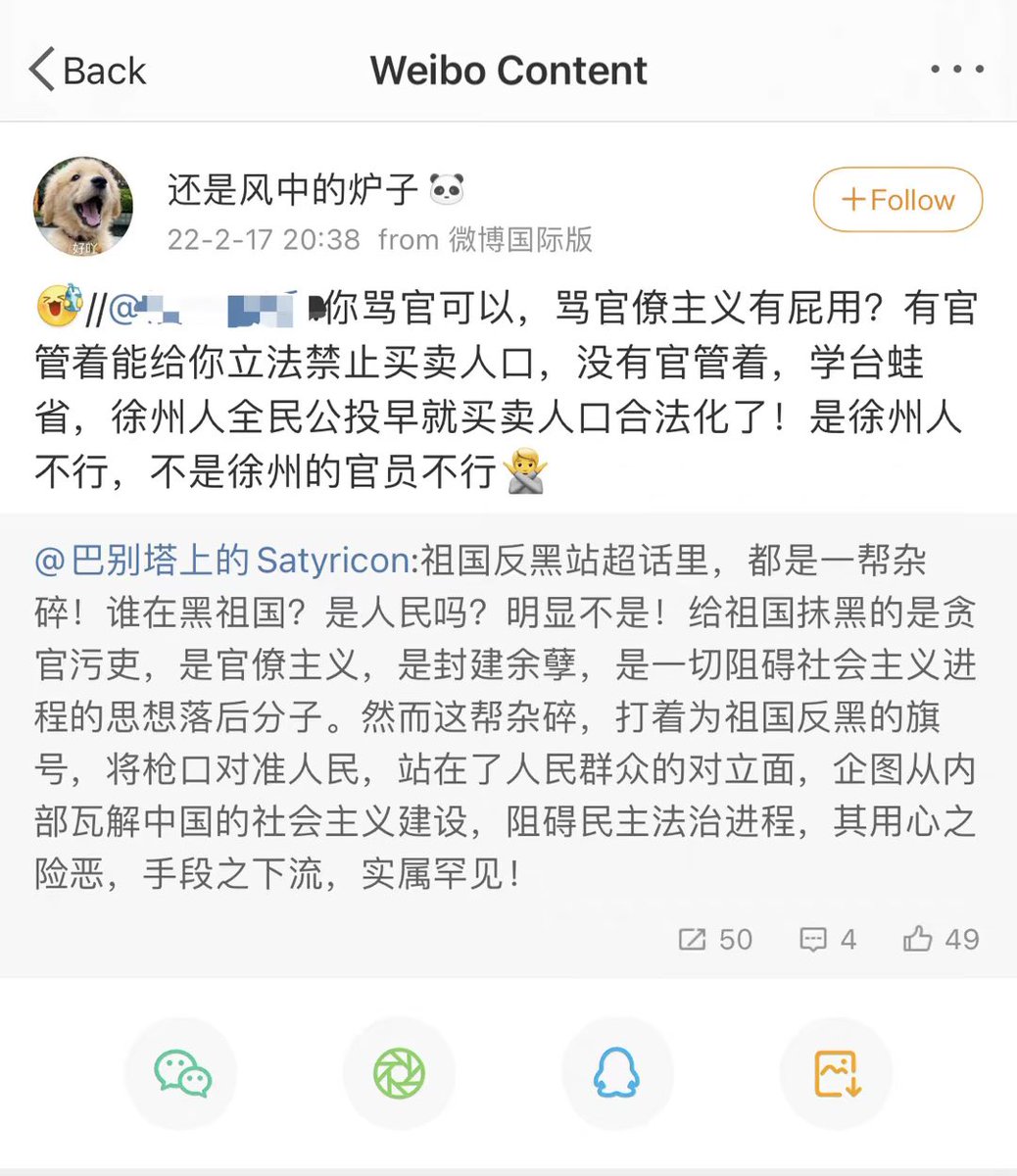Viewport: 1017px width, 1176px height.
Task: Like the quoted Weibo post
Action: click(941, 939)
